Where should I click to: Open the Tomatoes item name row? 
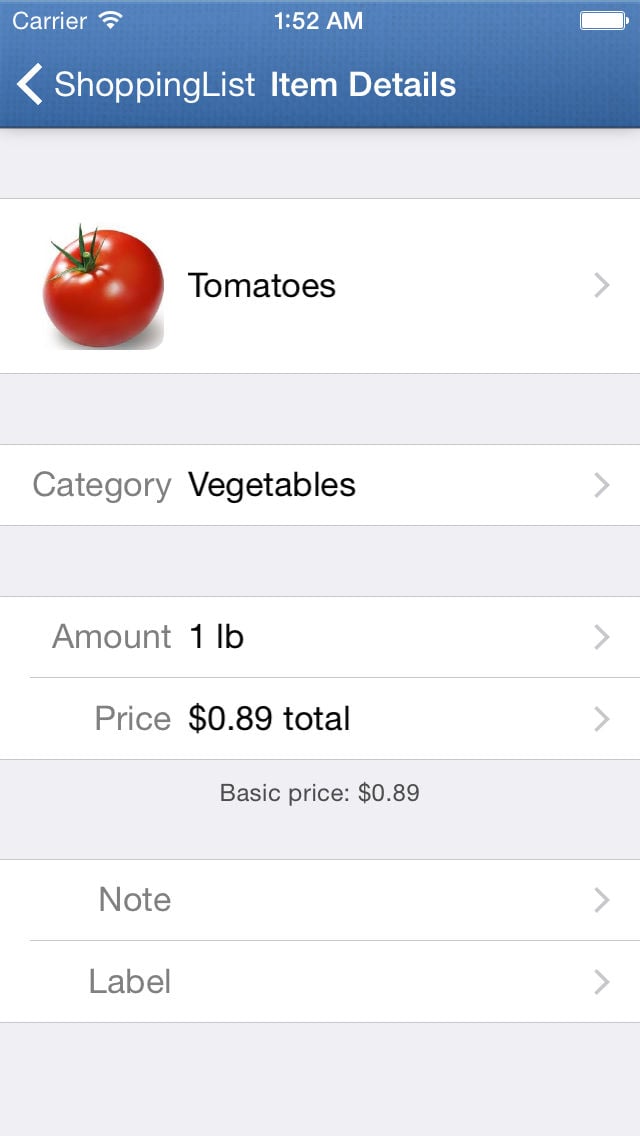[x=320, y=286]
